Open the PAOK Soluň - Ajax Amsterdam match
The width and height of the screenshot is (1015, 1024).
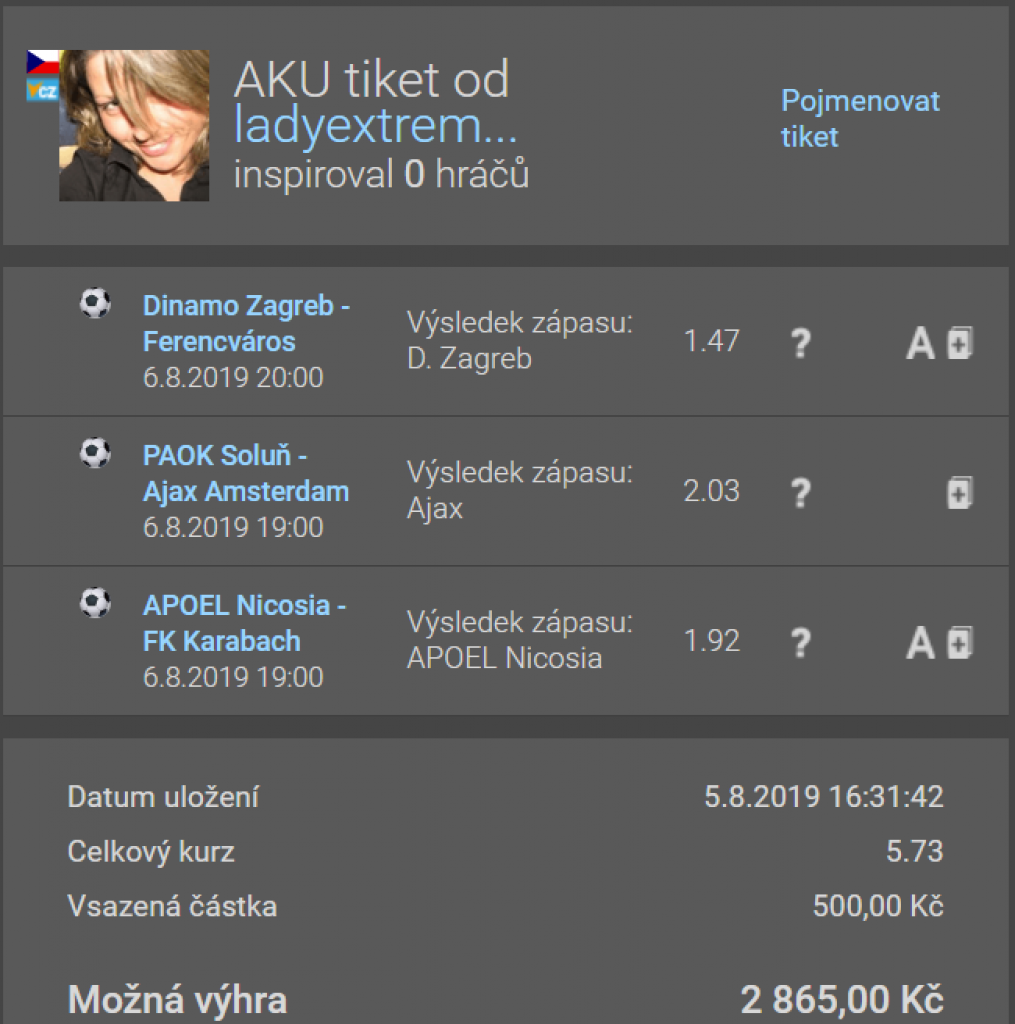click(x=246, y=473)
